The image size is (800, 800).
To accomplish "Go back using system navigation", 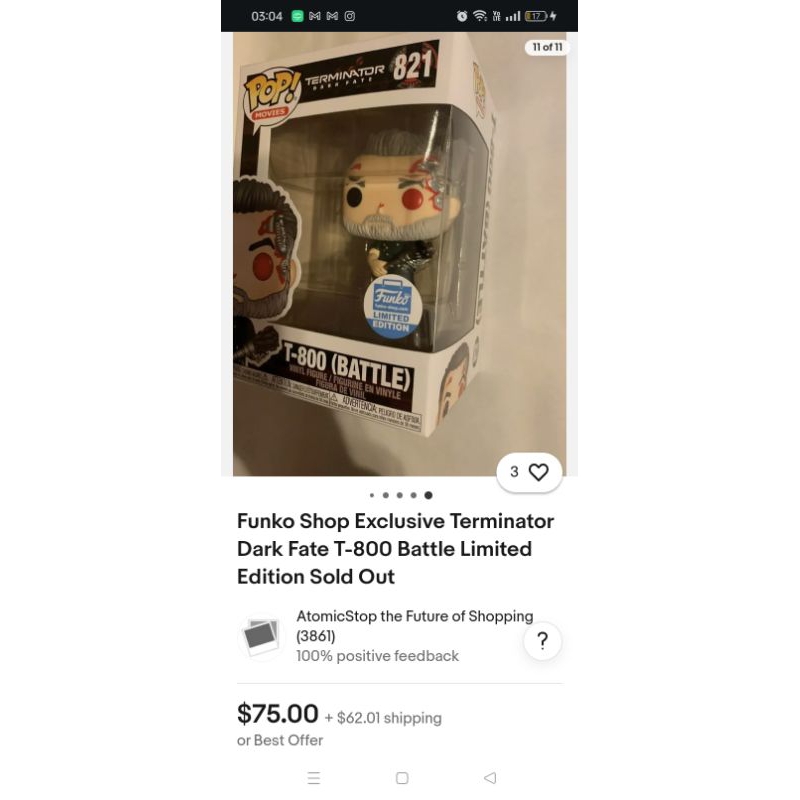I will coord(489,778).
